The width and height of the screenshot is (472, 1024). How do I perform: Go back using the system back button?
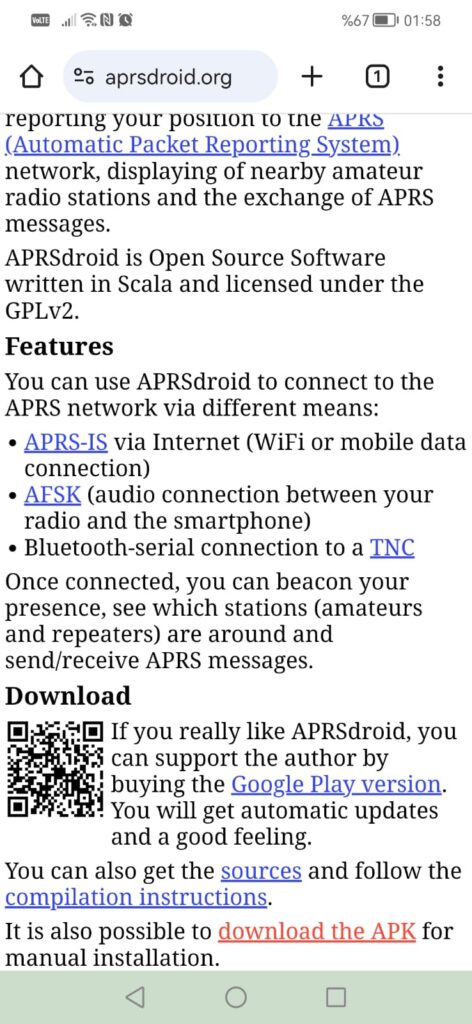pyautogui.click(x=135, y=997)
